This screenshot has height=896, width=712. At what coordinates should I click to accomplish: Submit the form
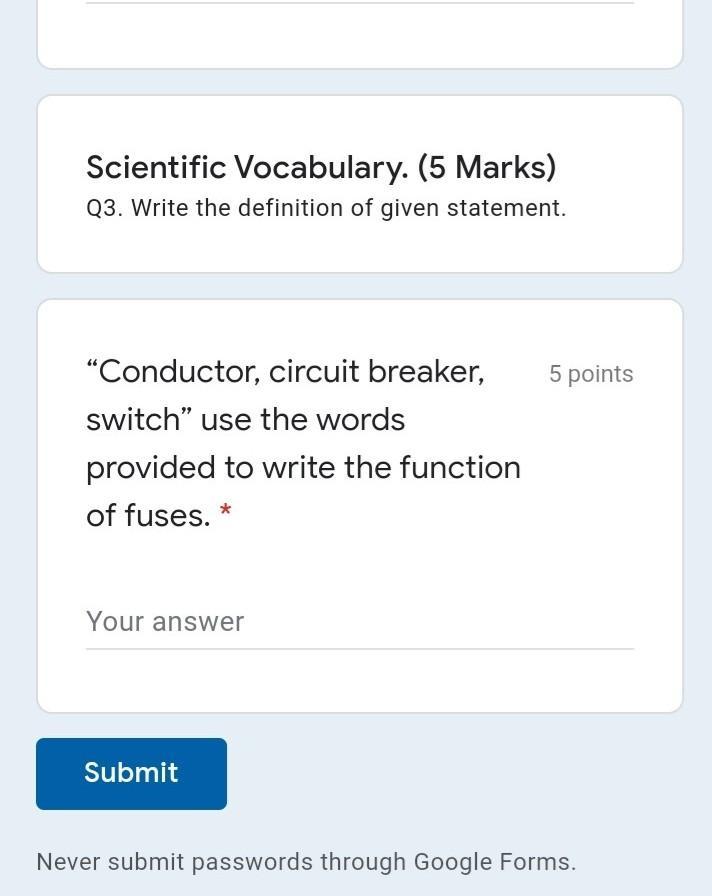point(131,773)
